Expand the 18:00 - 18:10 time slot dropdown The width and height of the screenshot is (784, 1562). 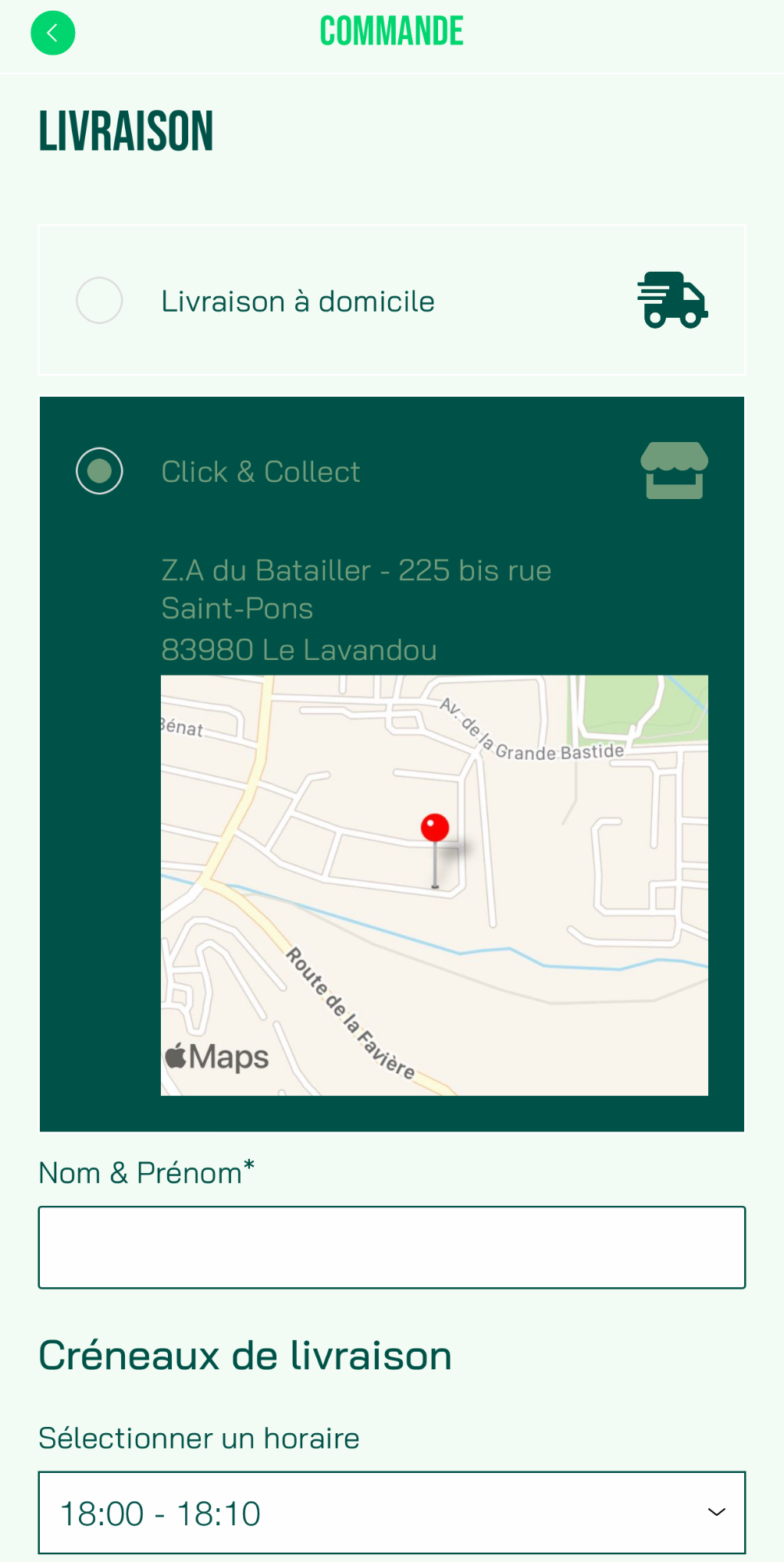[392, 1513]
